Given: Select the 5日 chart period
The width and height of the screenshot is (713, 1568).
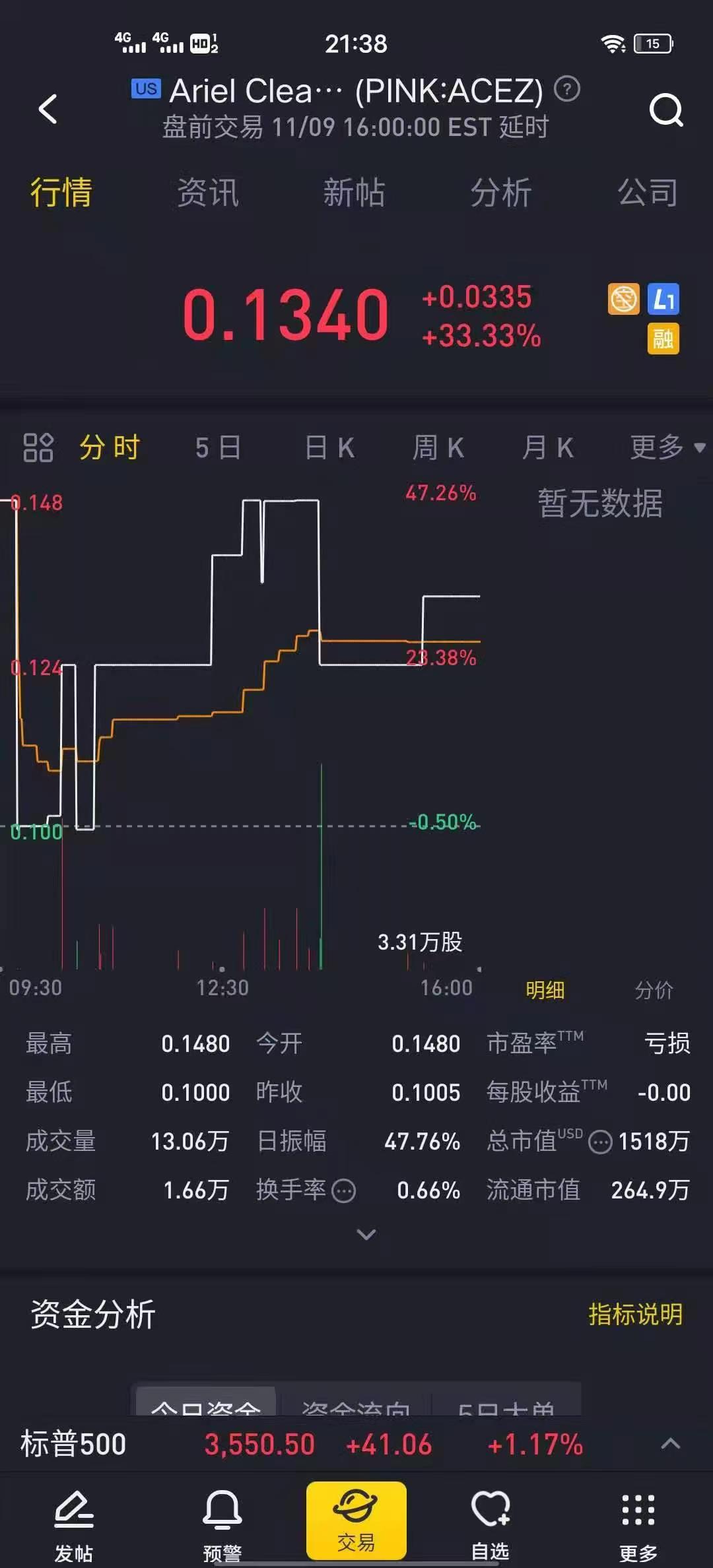Looking at the screenshot, I should [218, 447].
